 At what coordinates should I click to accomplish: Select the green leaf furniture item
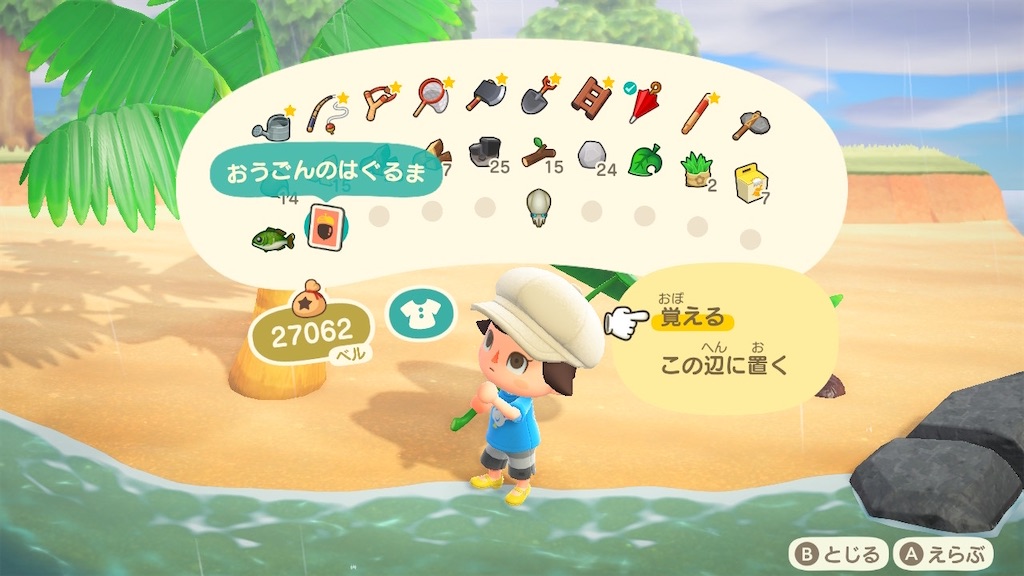tap(644, 160)
